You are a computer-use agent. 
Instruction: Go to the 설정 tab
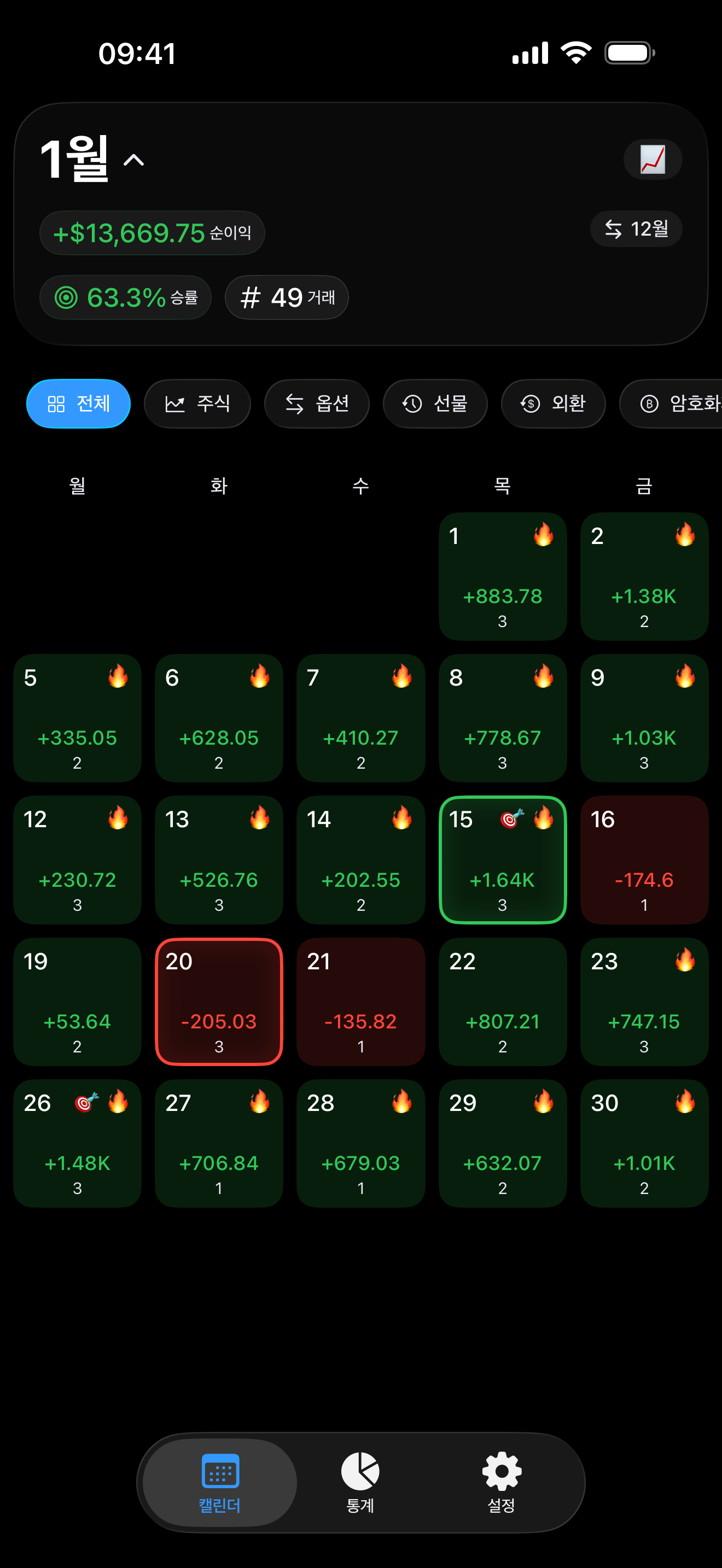pos(502,1483)
